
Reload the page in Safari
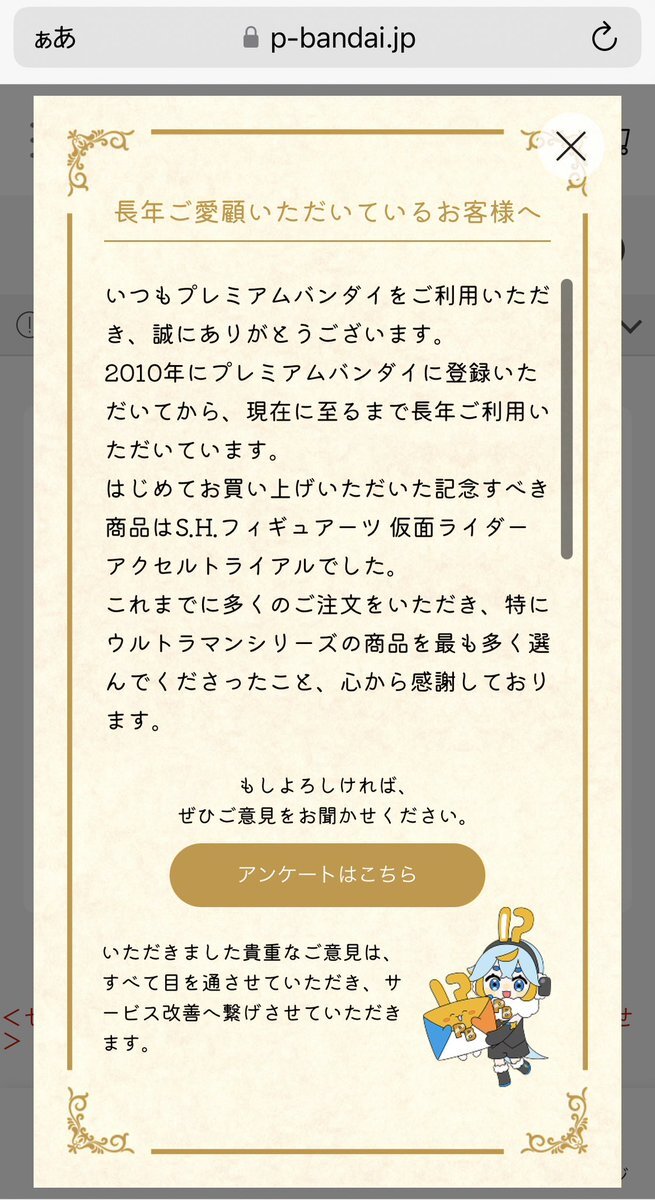point(604,39)
